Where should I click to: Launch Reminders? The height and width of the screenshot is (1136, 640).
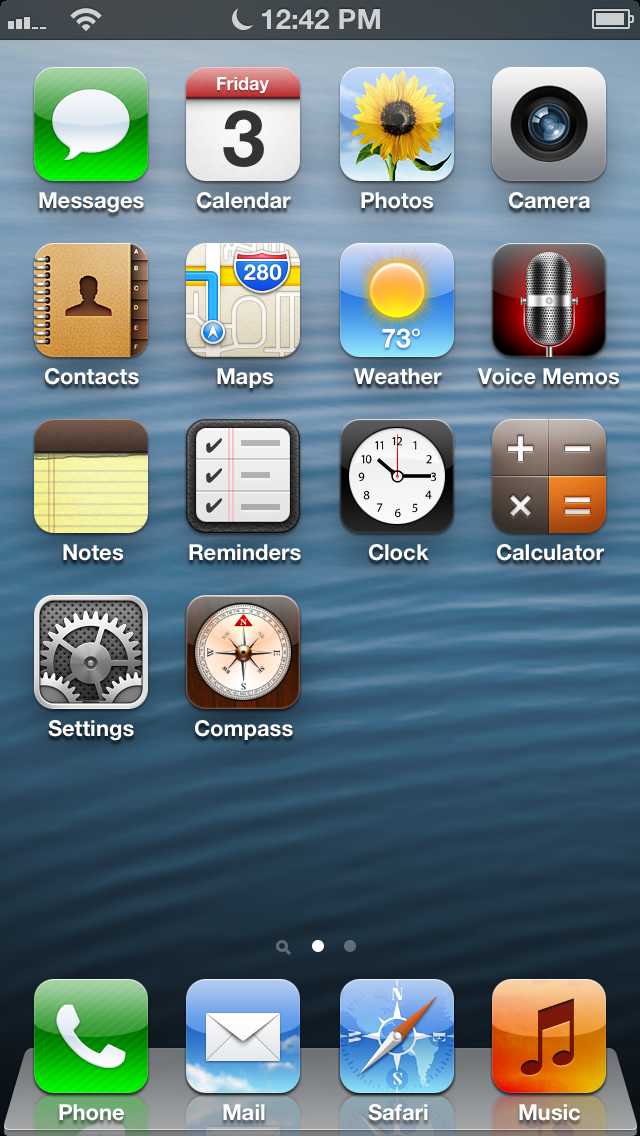[x=243, y=476]
